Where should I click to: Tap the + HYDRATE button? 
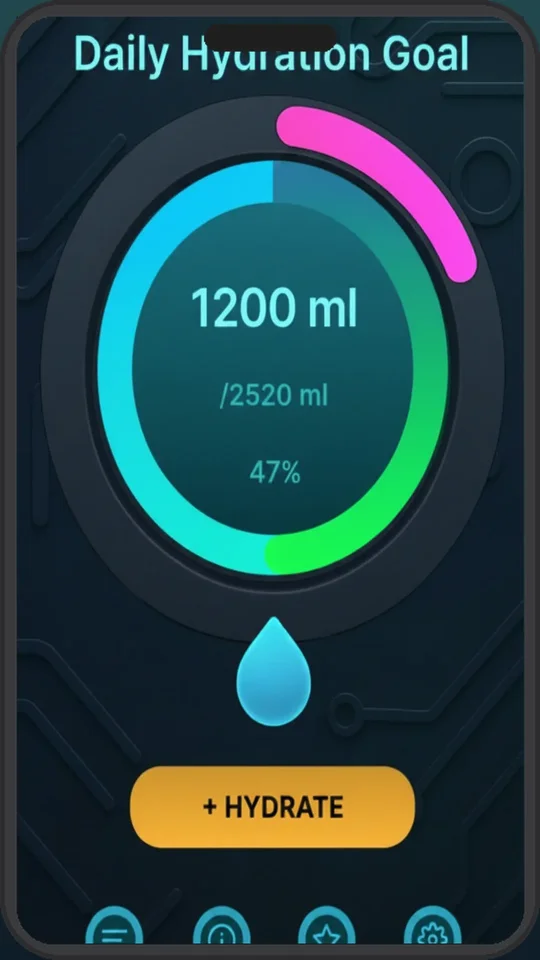pos(272,806)
